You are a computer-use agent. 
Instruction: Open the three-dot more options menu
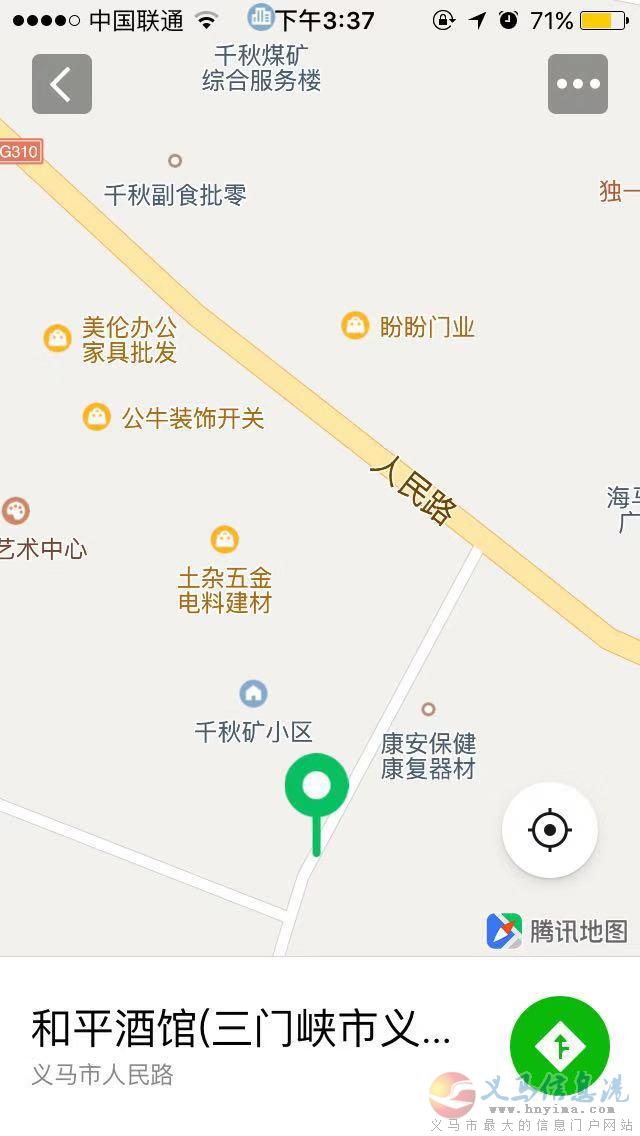(x=578, y=84)
